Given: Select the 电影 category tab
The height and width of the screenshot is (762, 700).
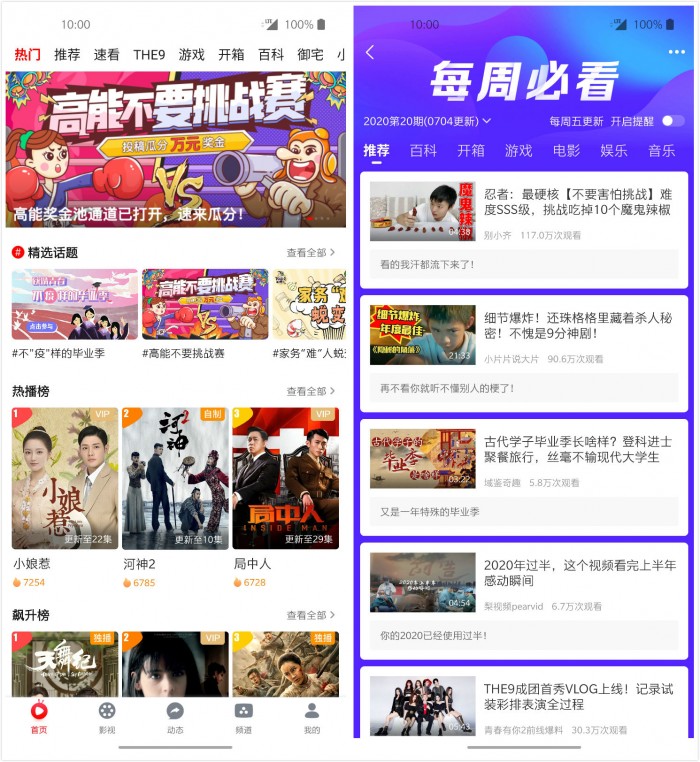Looking at the screenshot, I should click(566, 151).
